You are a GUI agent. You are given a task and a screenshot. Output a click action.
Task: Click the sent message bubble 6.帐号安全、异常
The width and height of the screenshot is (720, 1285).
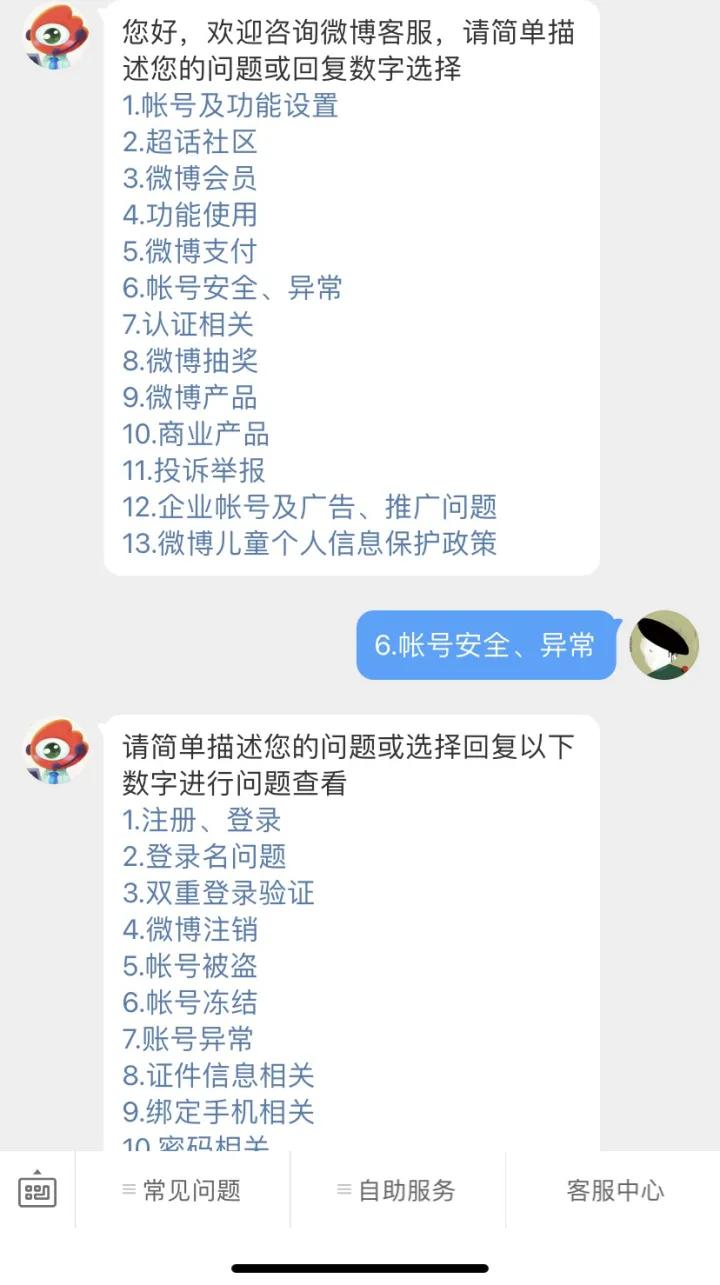point(484,646)
